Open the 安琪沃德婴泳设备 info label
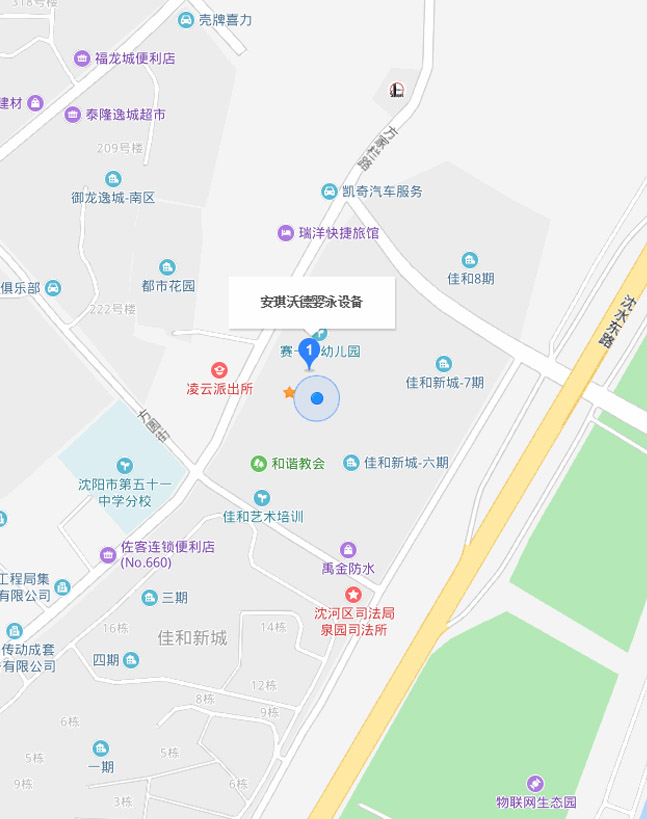This screenshot has width=647, height=819. [x=311, y=301]
